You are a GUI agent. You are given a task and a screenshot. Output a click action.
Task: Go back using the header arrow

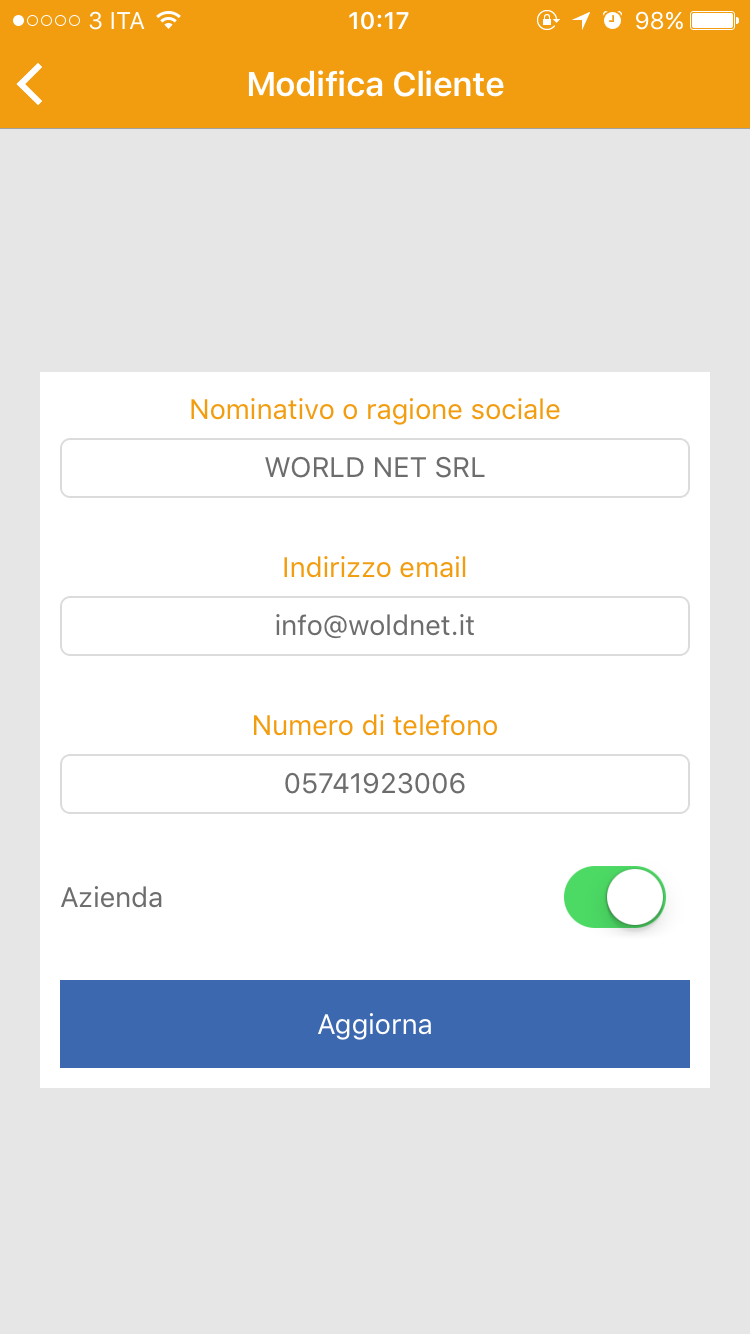coord(31,84)
